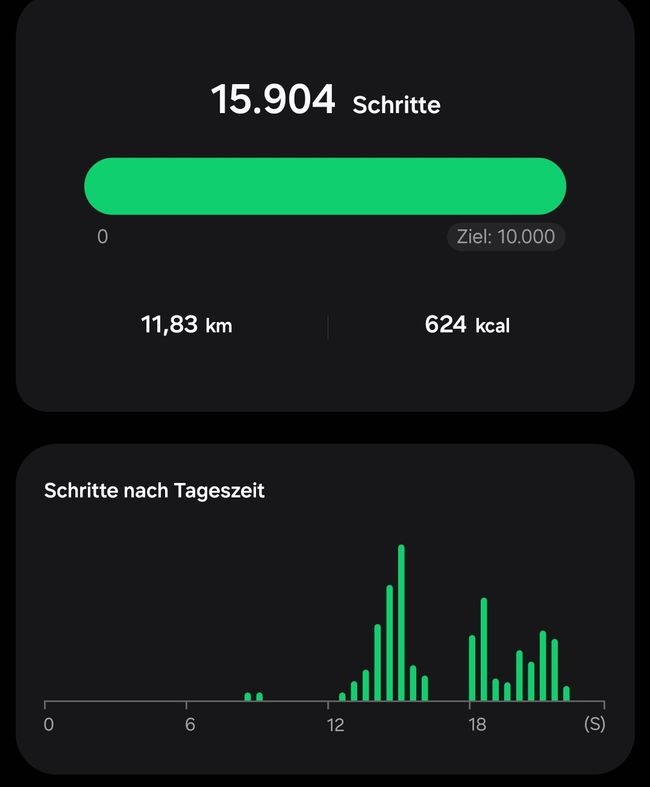650x787 pixels.
Task: Tap the Ziel: 10.000 goal chip
Action: click(x=506, y=236)
